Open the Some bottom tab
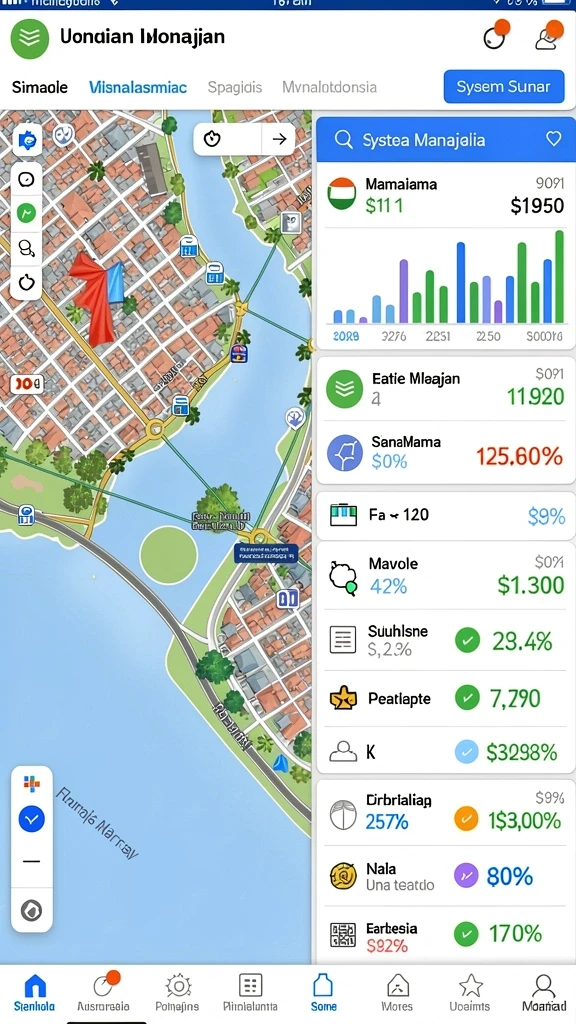 [323, 993]
